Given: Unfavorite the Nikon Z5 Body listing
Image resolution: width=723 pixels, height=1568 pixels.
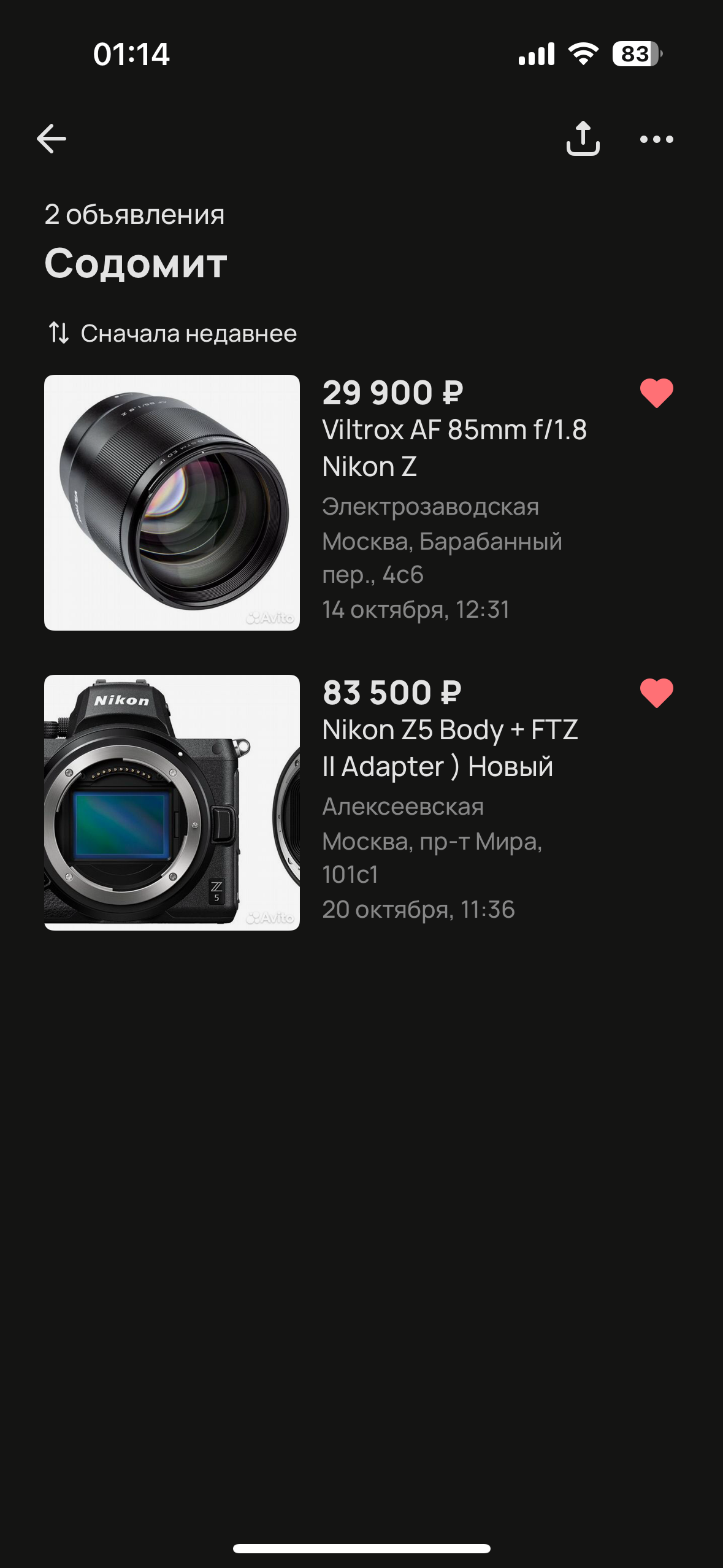Looking at the screenshot, I should (656, 693).
